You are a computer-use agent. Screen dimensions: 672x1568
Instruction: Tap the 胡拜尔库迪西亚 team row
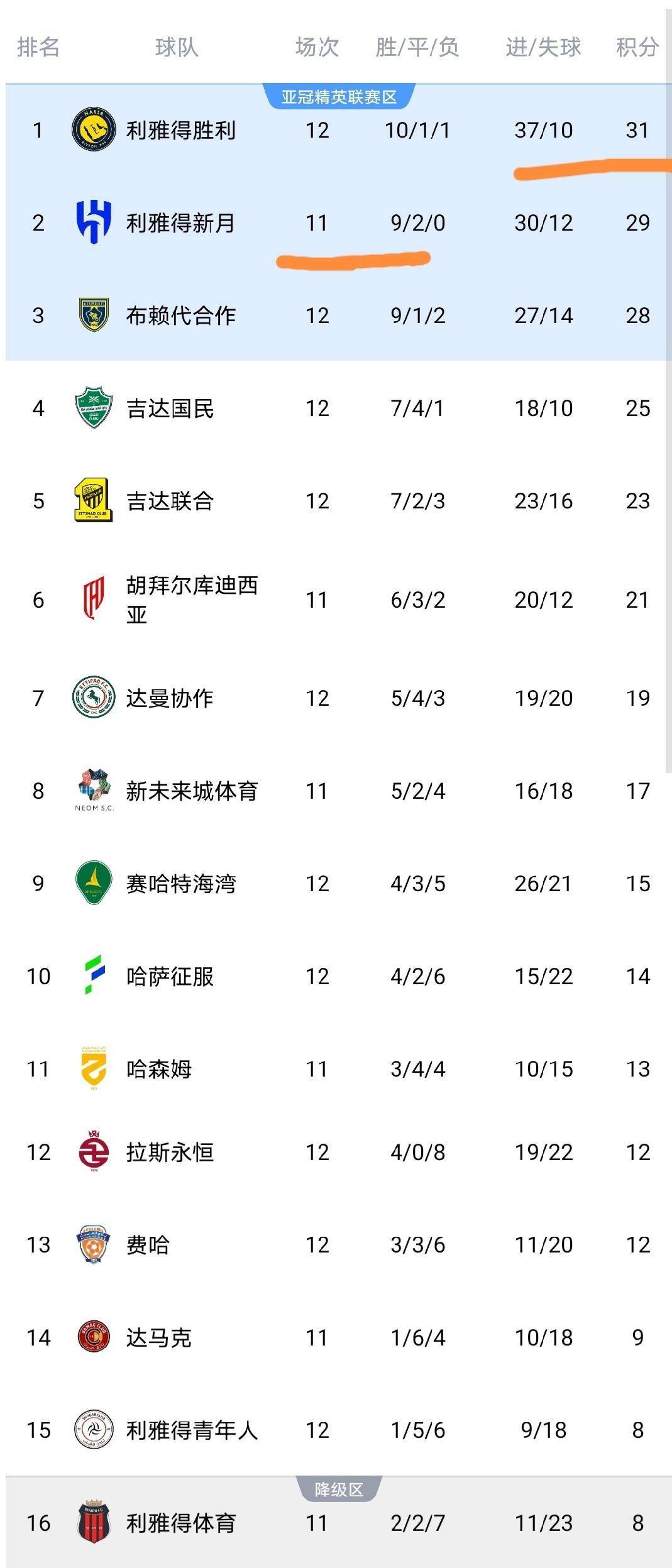coord(192,599)
